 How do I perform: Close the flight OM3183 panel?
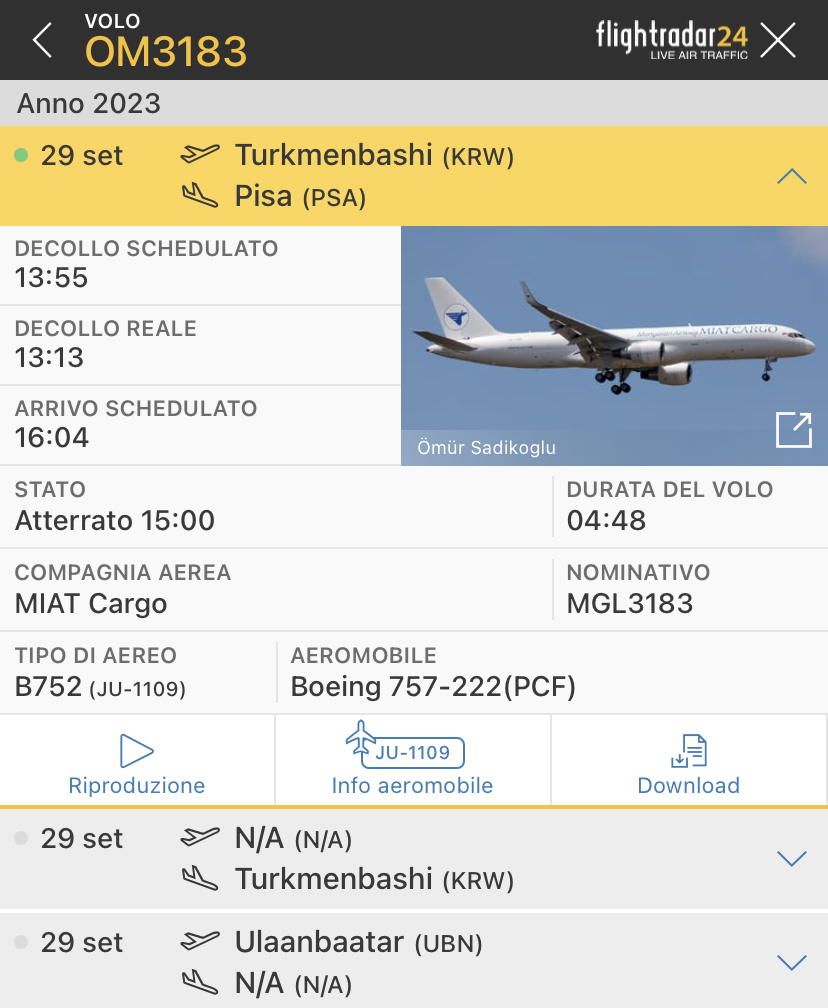pyautogui.click(x=778, y=40)
